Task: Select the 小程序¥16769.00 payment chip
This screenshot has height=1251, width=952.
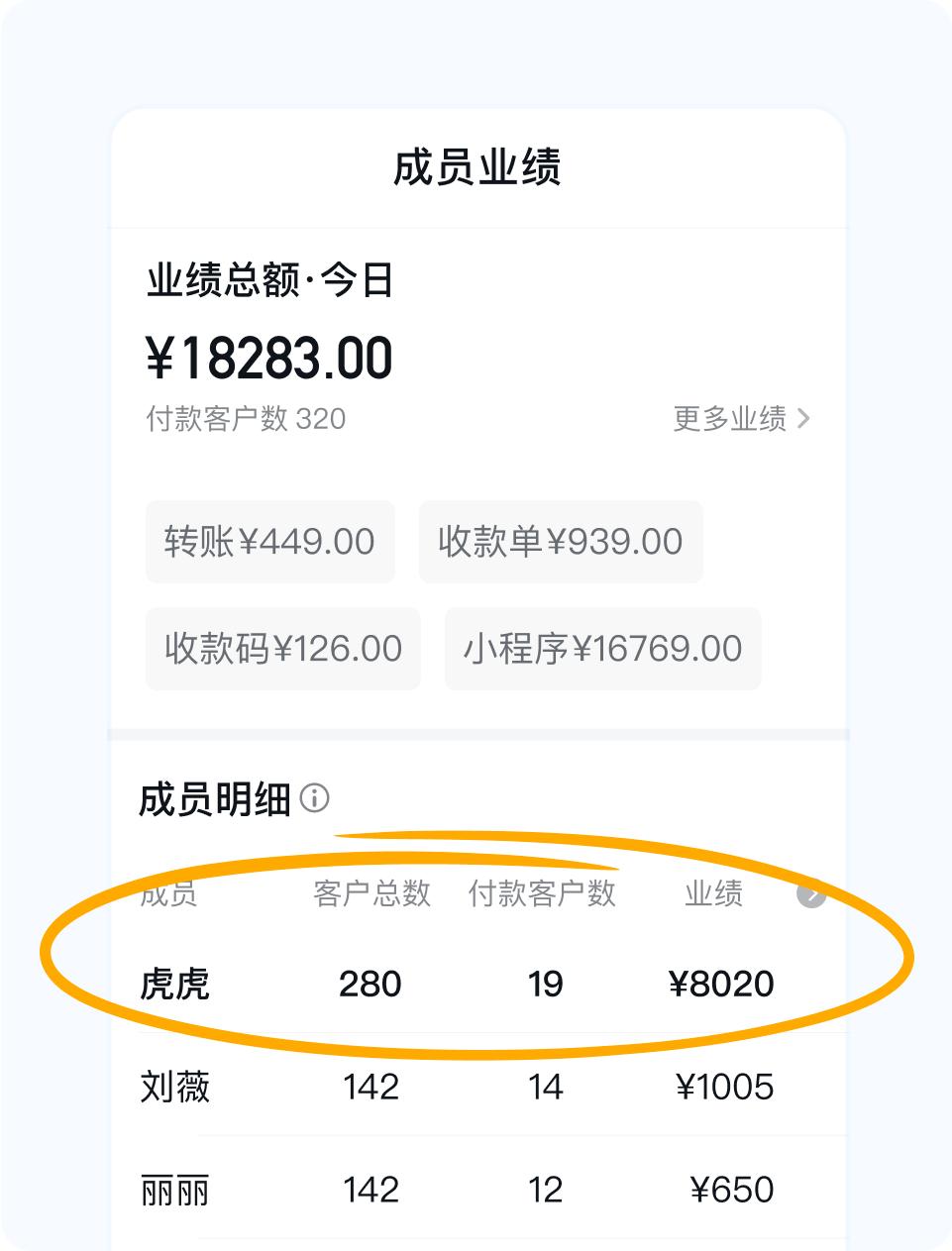Action: [602, 649]
